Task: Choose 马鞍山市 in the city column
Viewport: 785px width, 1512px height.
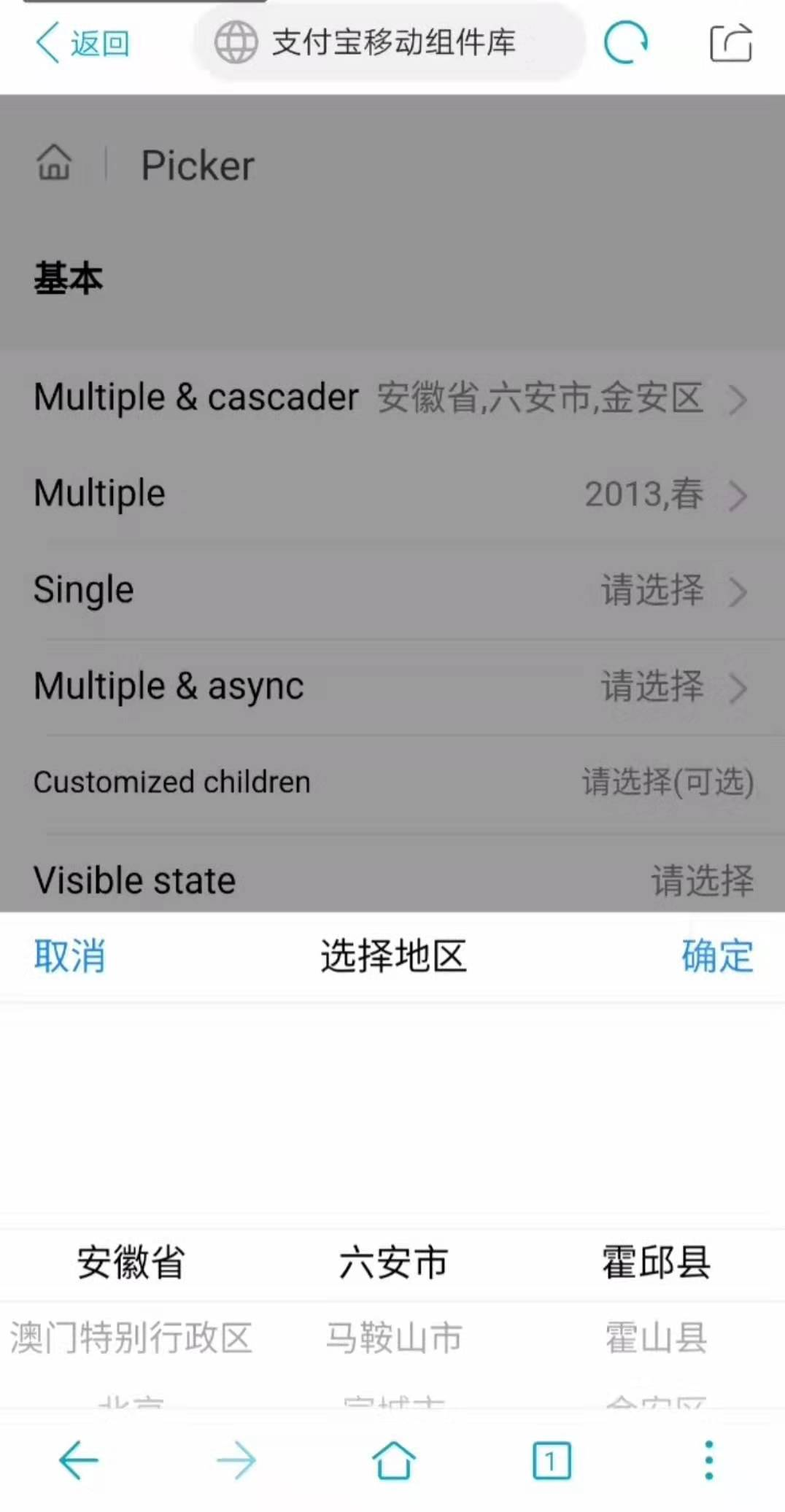Action: [x=393, y=1337]
